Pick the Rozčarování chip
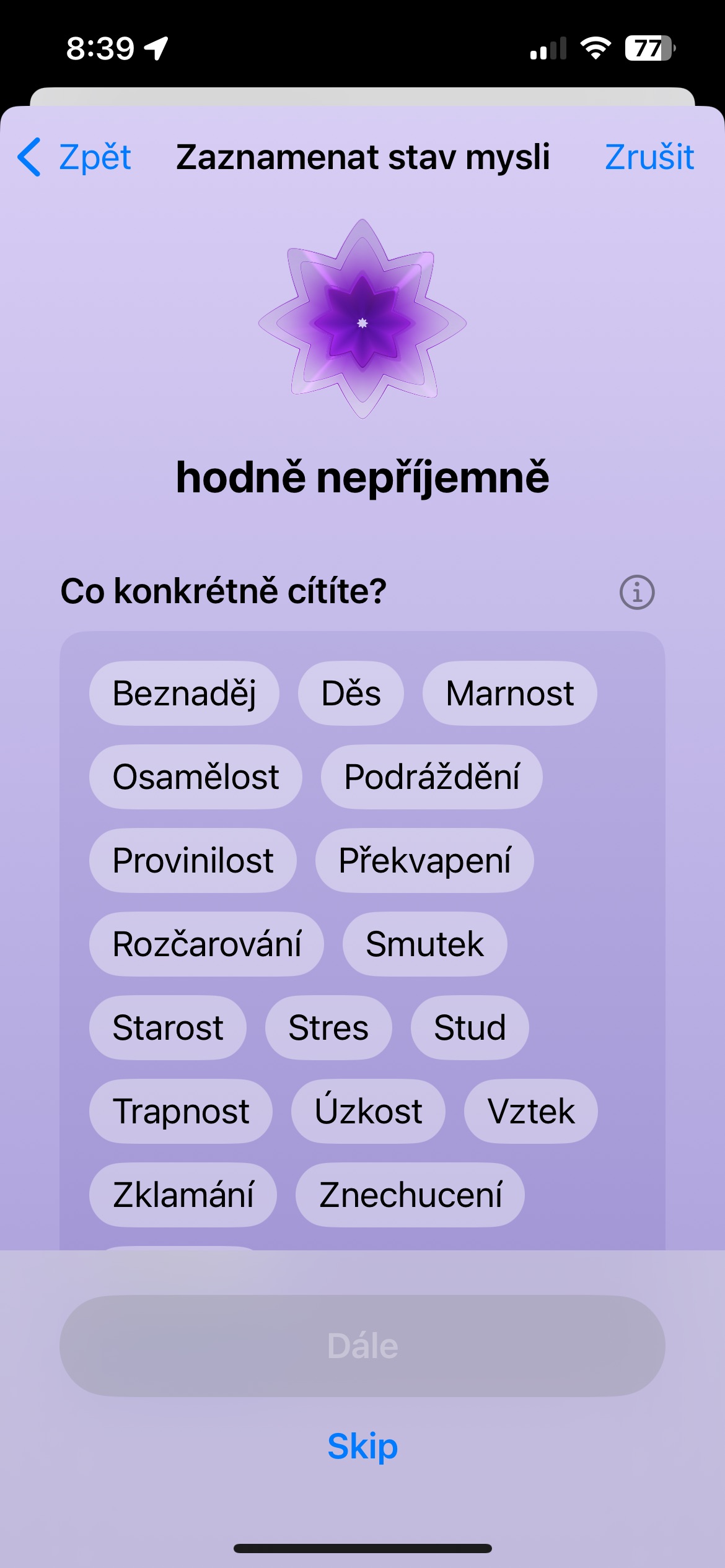The height and width of the screenshot is (1568, 725). 206,944
